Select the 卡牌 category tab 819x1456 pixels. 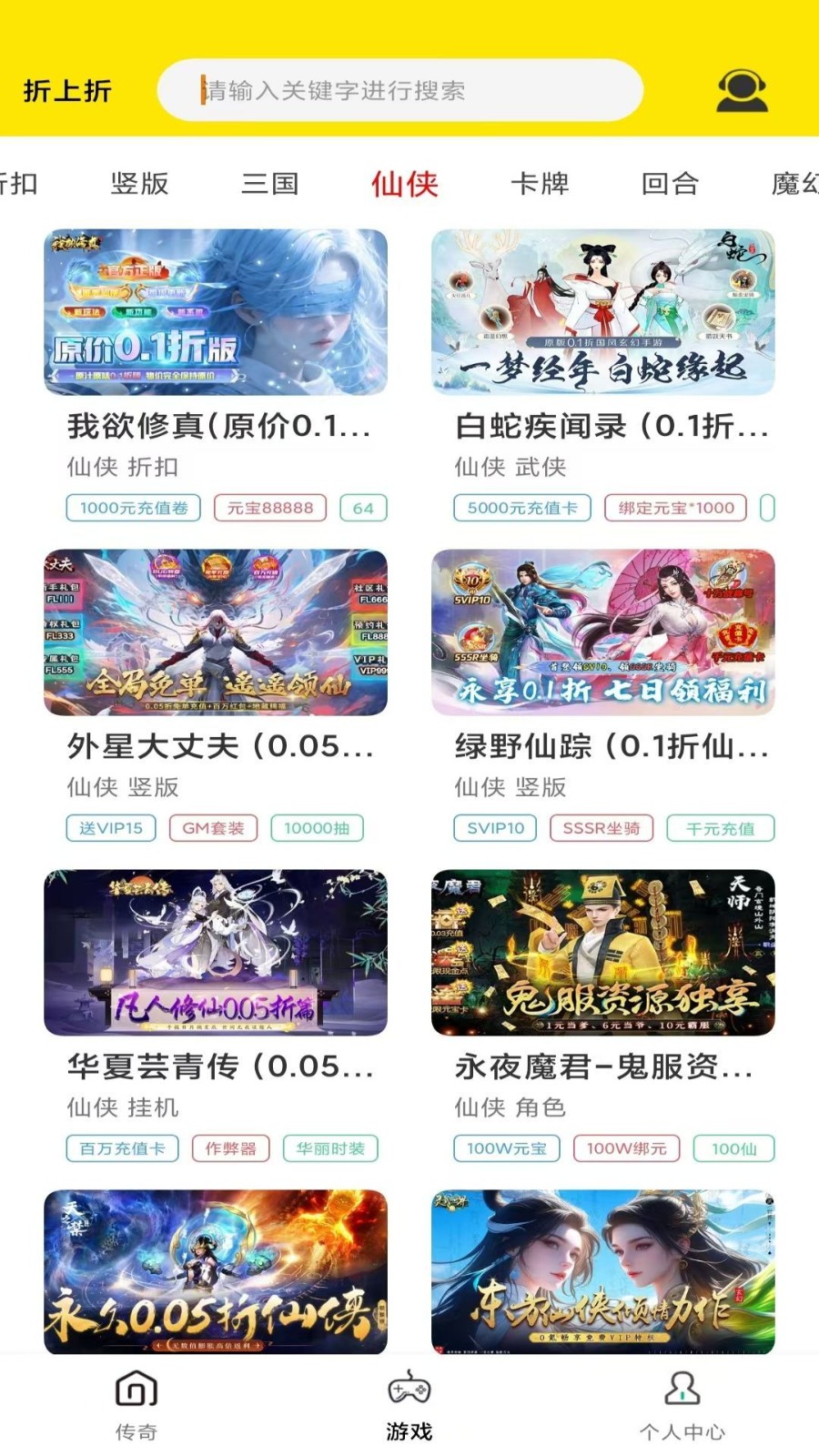click(x=540, y=184)
